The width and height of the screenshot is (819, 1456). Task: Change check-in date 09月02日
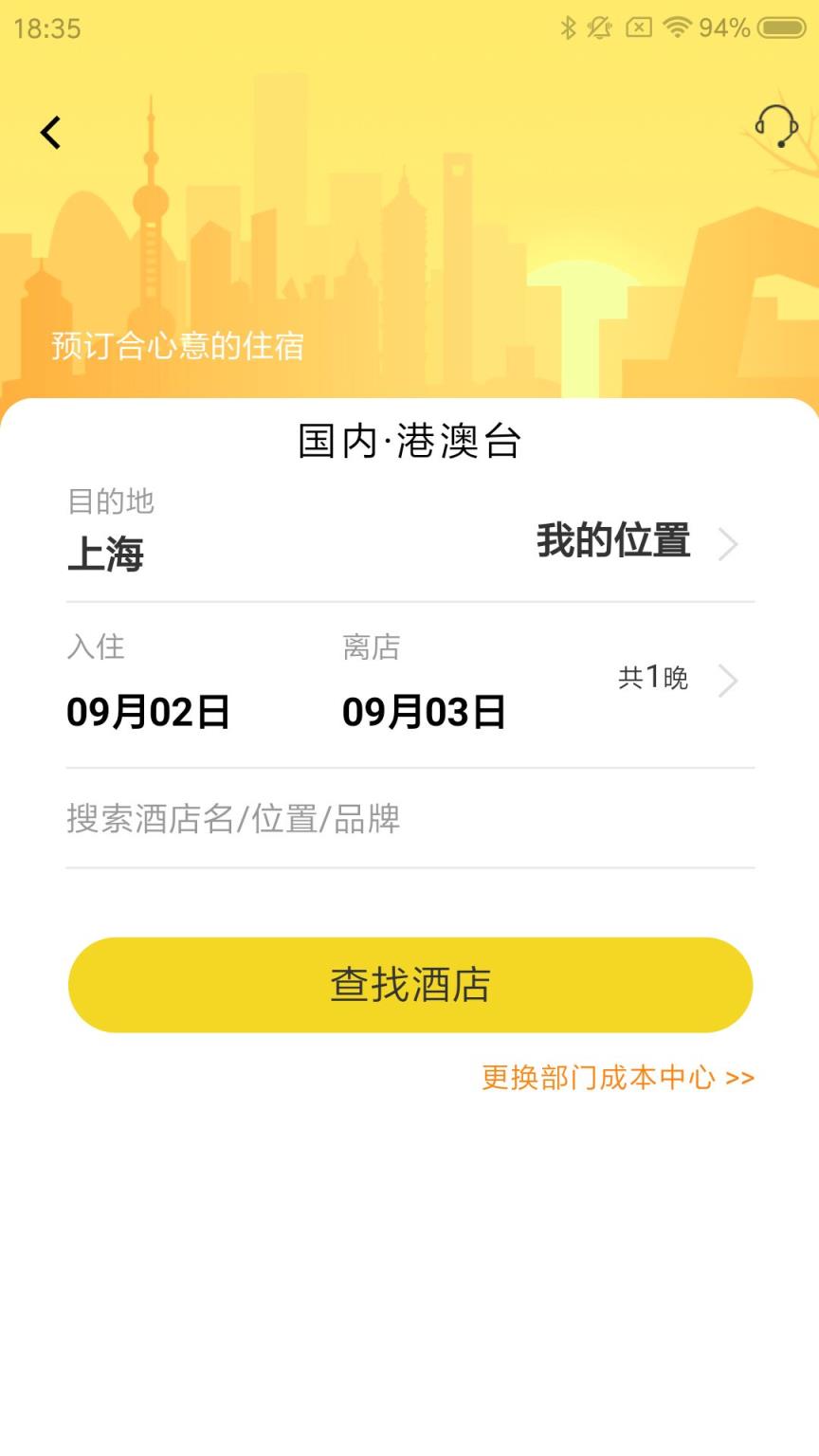click(x=148, y=712)
